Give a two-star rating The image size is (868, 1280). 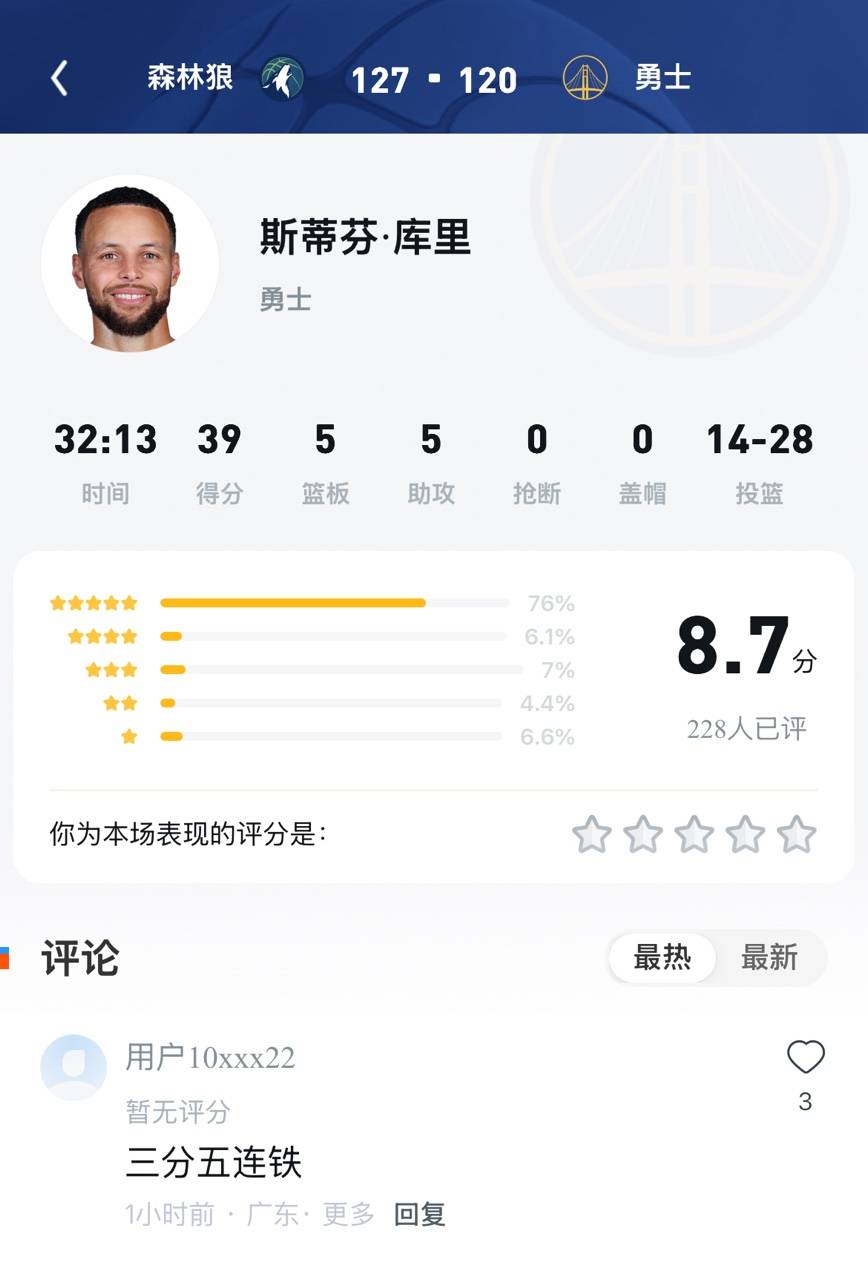[x=643, y=834]
